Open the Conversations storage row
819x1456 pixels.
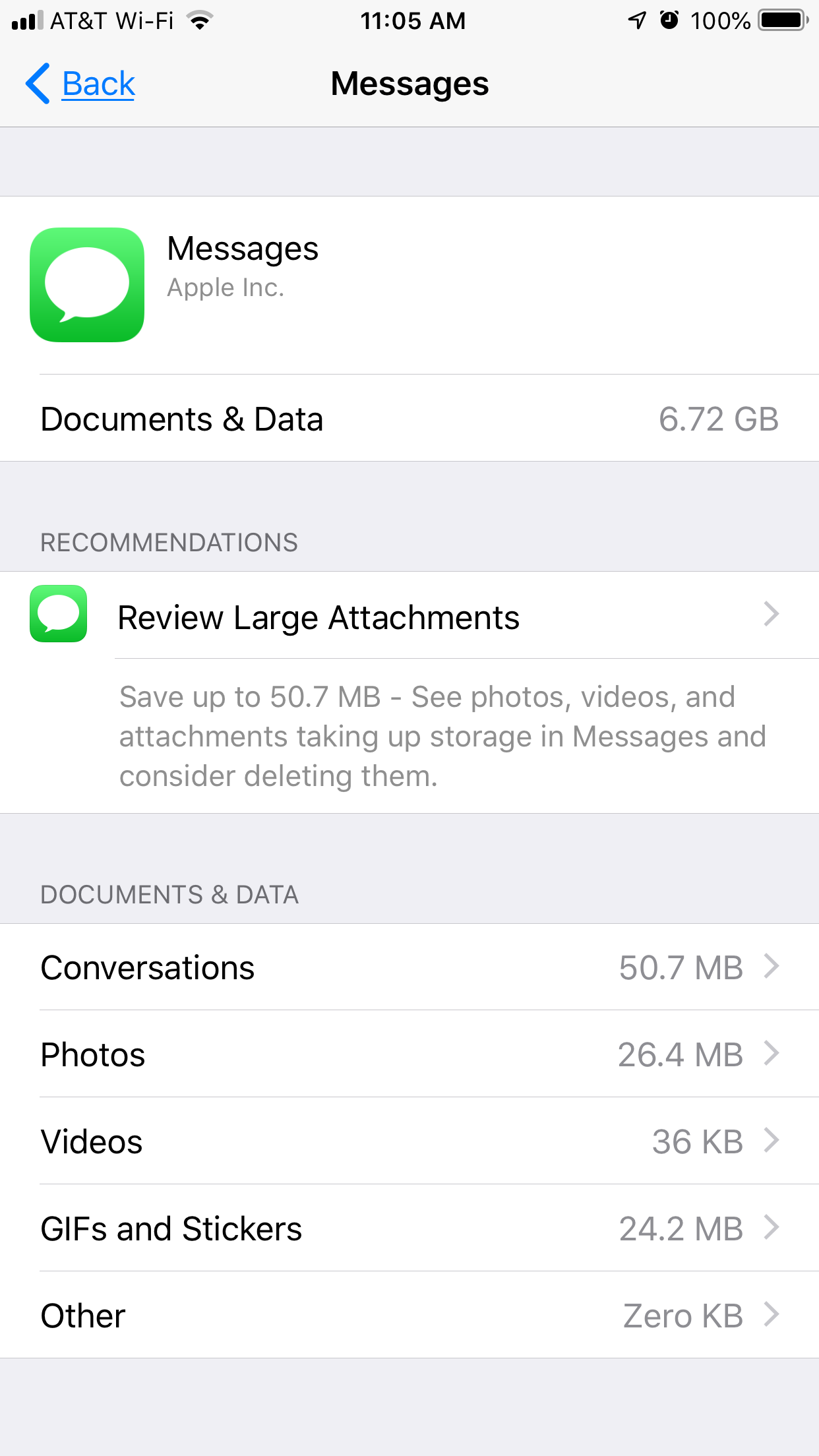tap(409, 967)
